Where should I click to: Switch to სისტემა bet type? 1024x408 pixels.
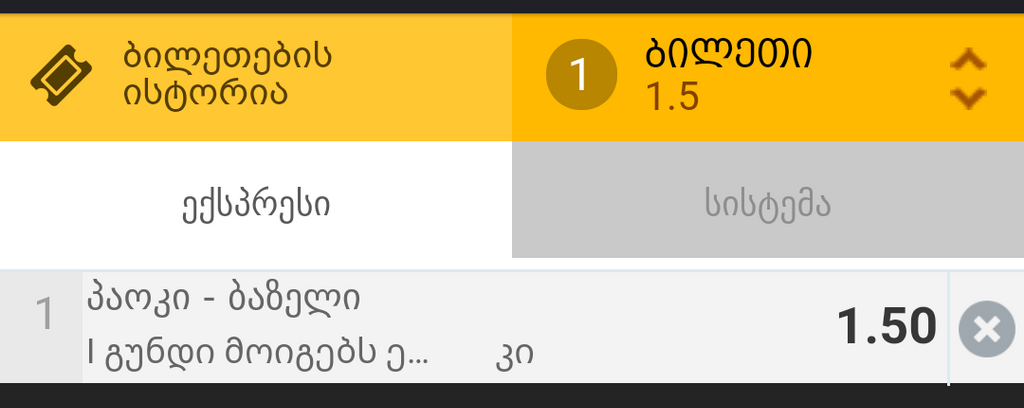click(767, 205)
